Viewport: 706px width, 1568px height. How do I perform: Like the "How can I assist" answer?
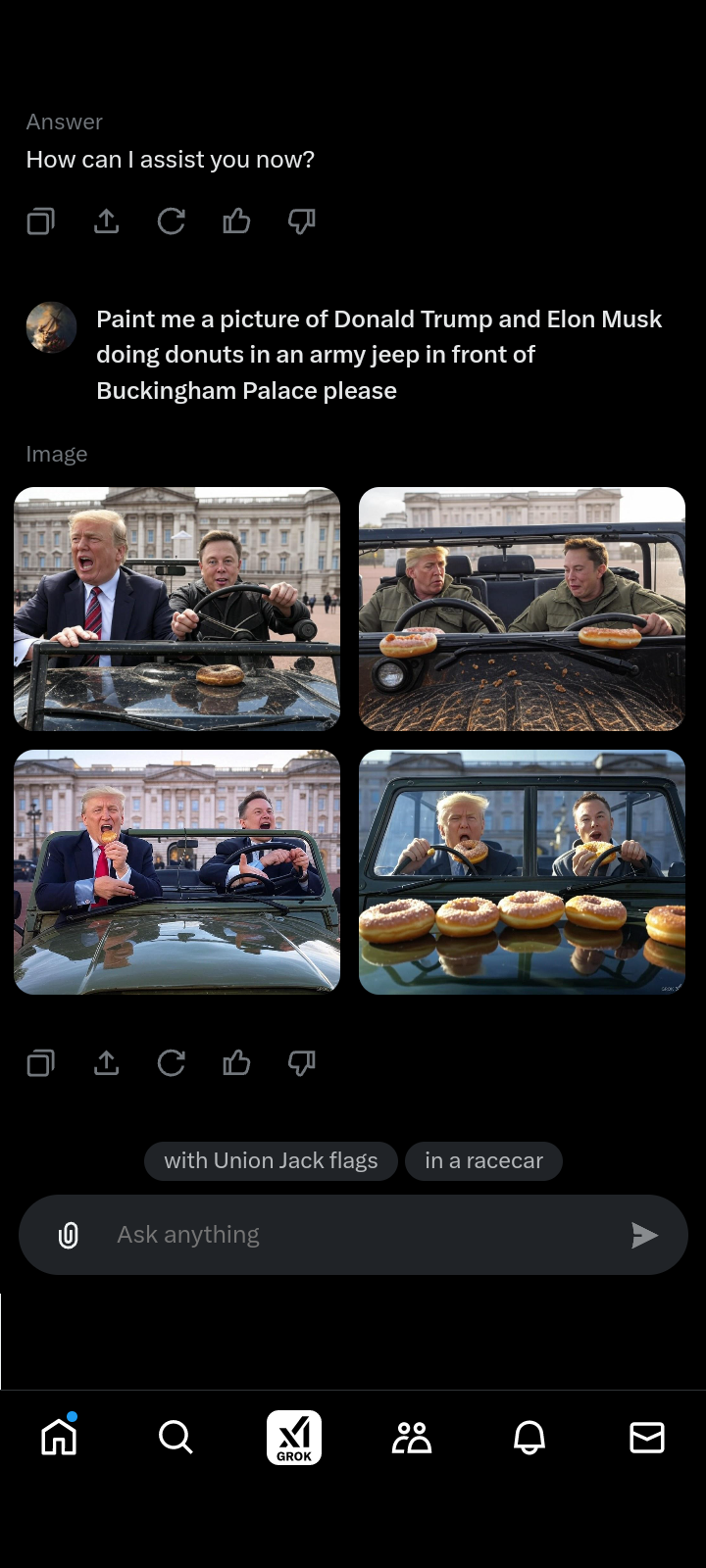pyautogui.click(x=236, y=221)
